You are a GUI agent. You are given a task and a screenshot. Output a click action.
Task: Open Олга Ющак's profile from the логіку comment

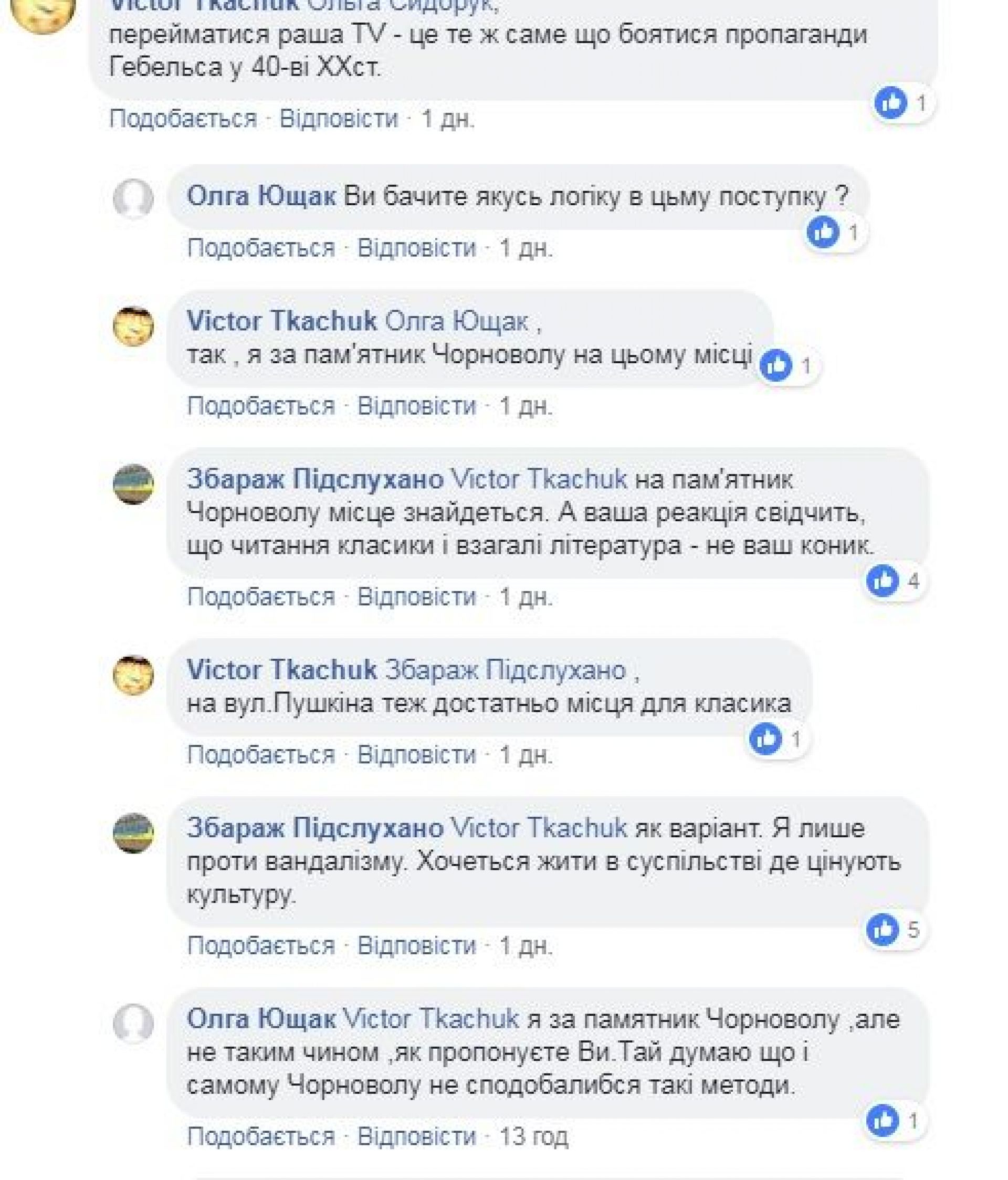point(260,196)
